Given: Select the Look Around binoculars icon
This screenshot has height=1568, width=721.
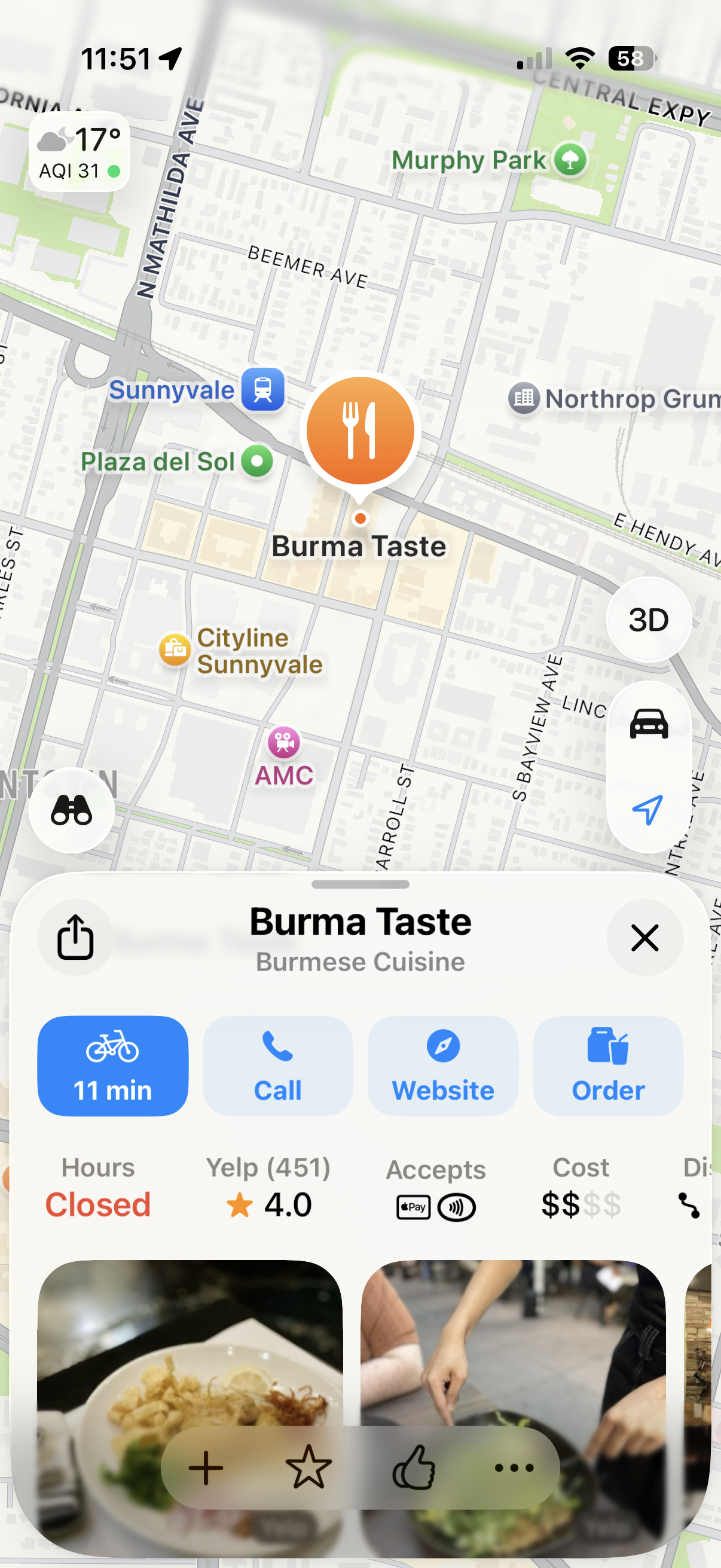Looking at the screenshot, I should pyautogui.click(x=72, y=810).
